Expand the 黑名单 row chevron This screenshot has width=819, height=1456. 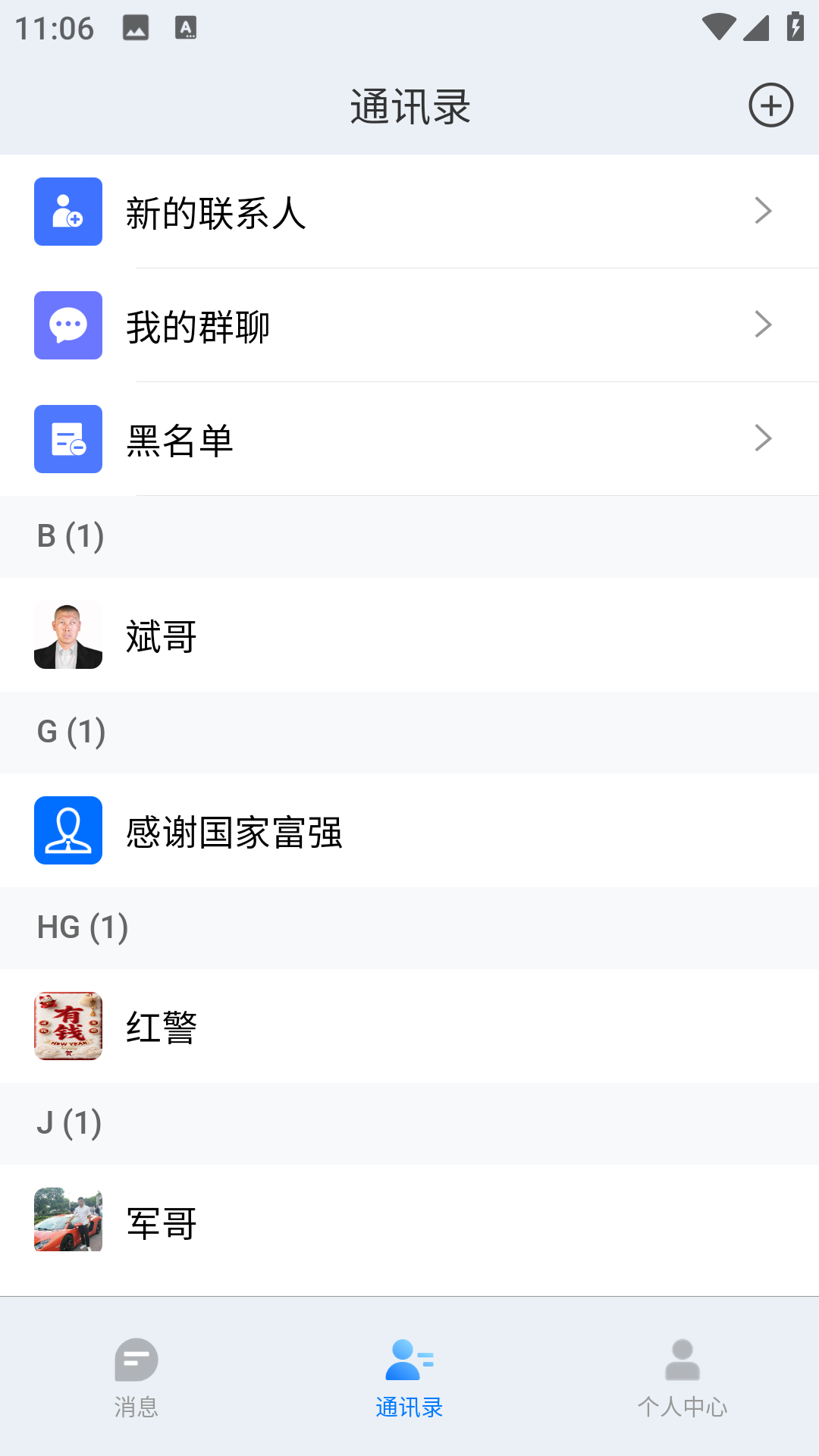tap(764, 438)
